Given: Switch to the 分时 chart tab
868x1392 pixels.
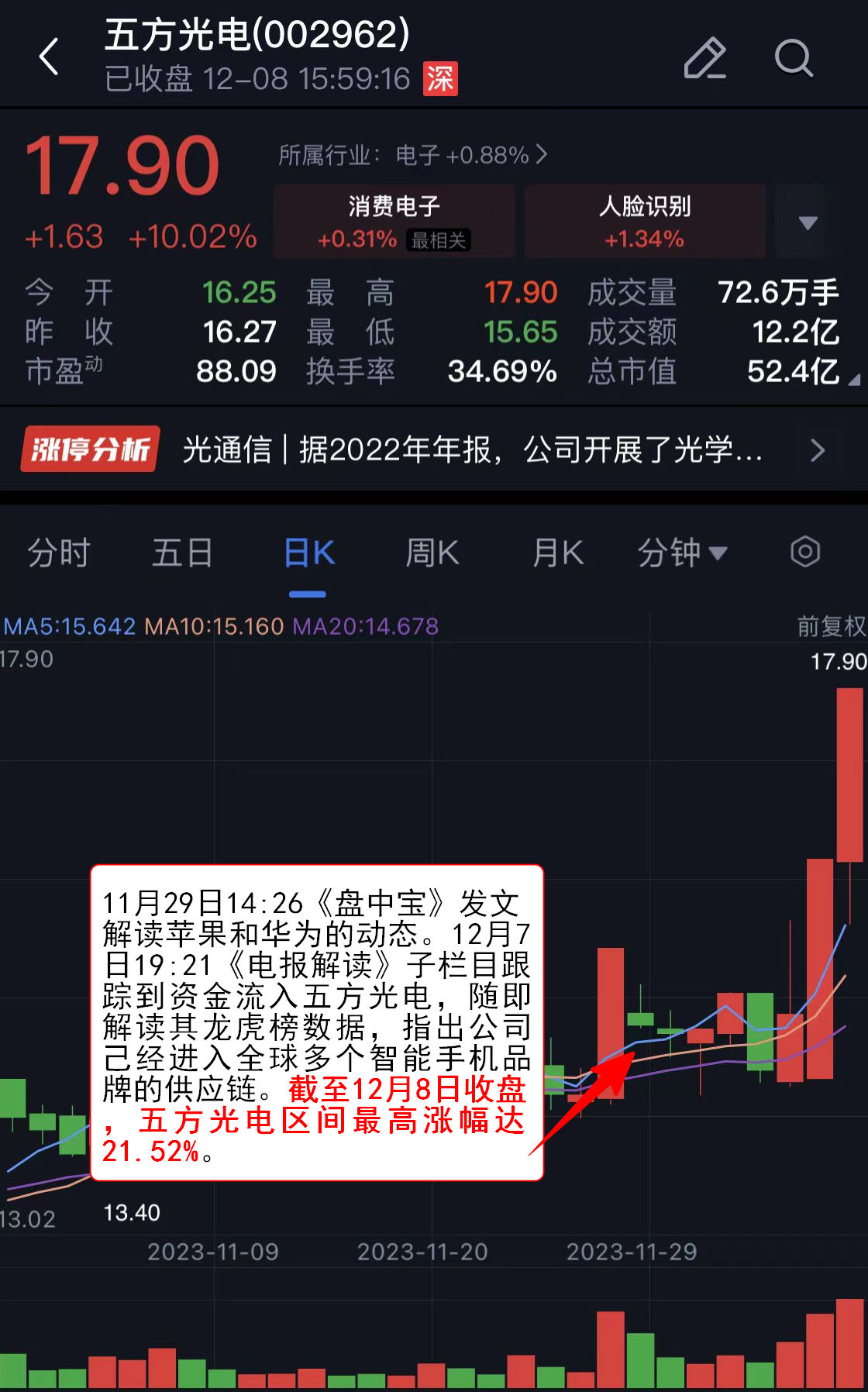Looking at the screenshot, I should click(x=59, y=553).
